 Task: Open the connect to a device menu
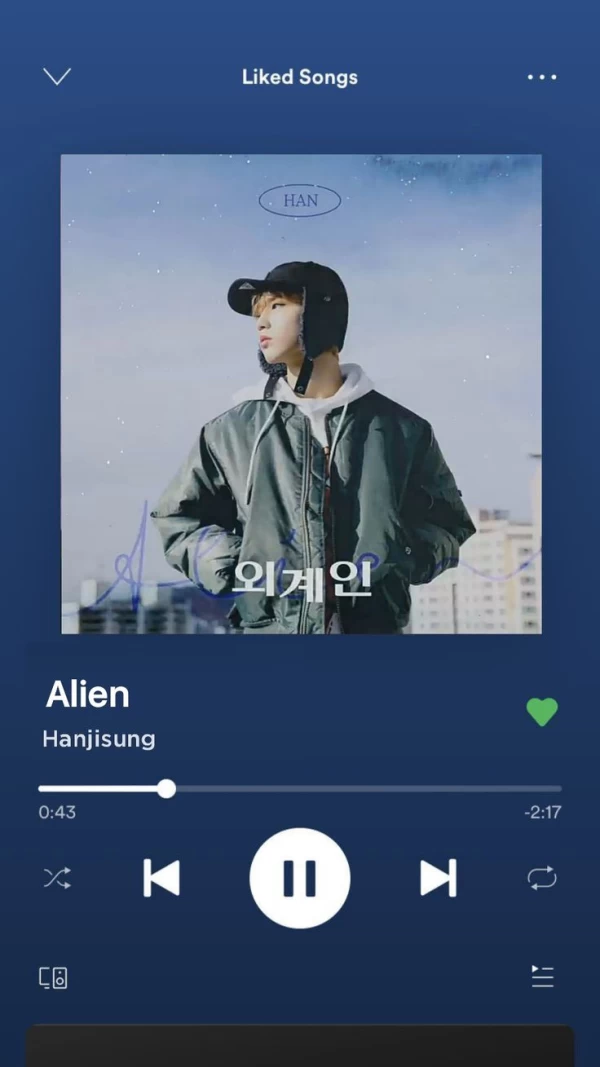tap(54, 978)
